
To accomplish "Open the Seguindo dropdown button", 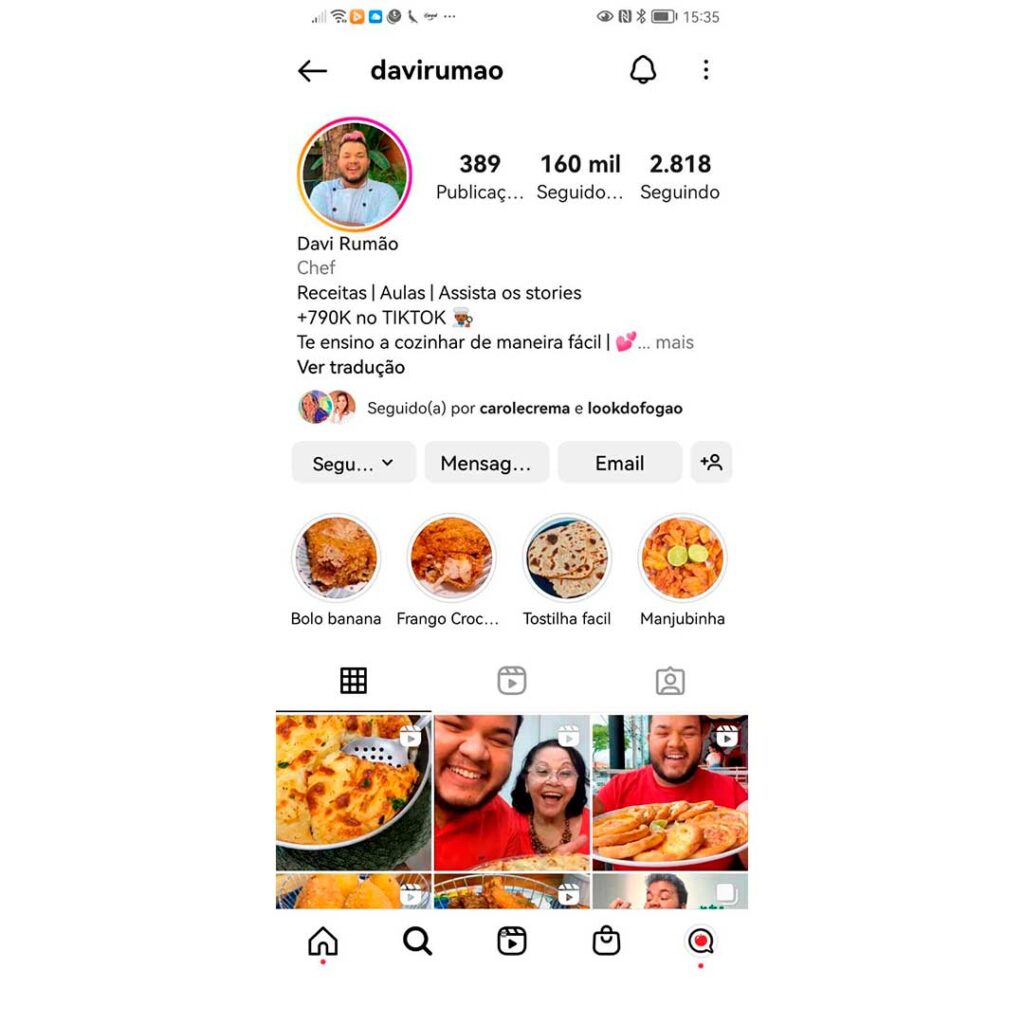I will 353,463.
